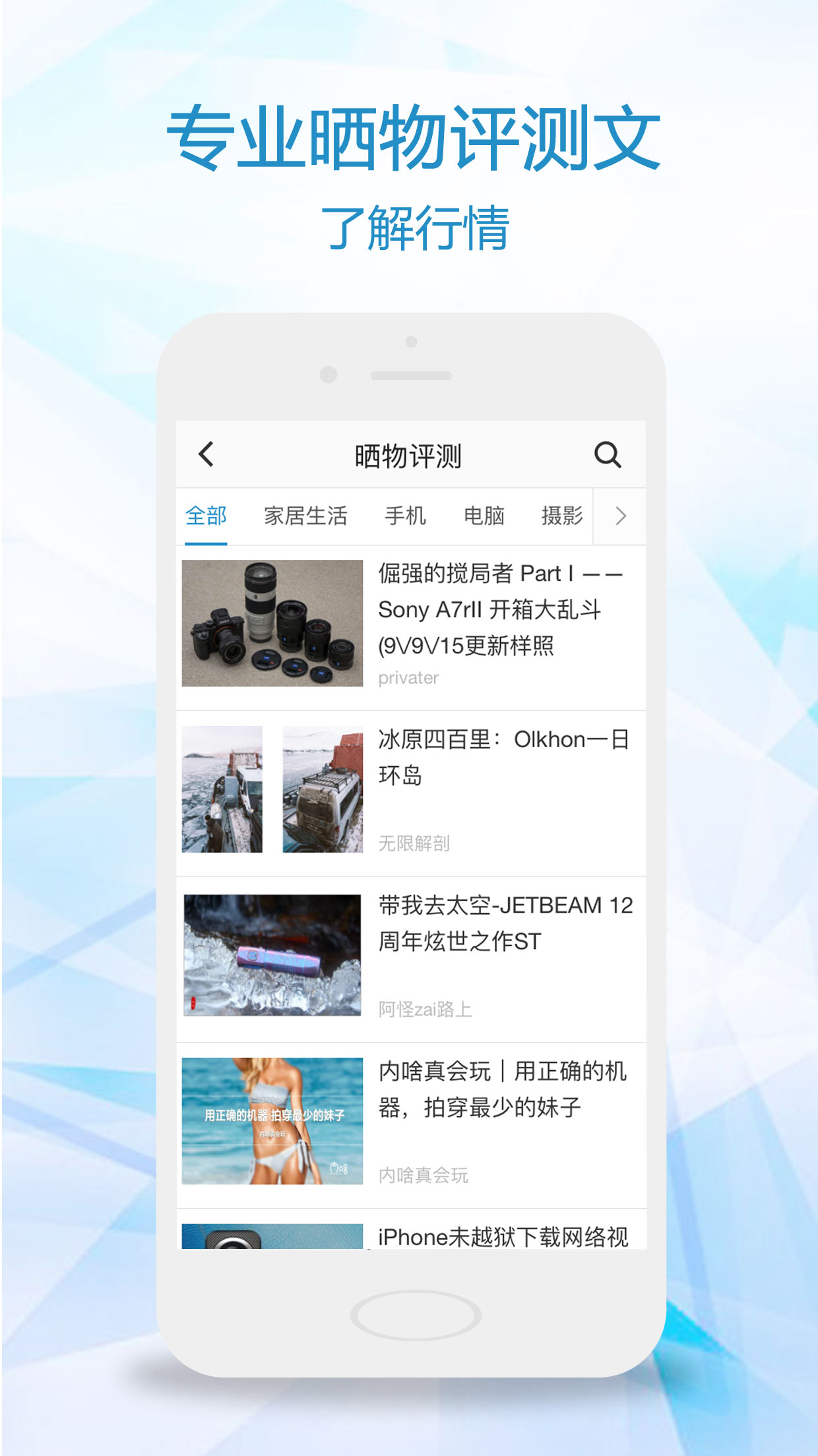Select the 手机 category tab
The height and width of the screenshot is (1456, 818).
406,516
